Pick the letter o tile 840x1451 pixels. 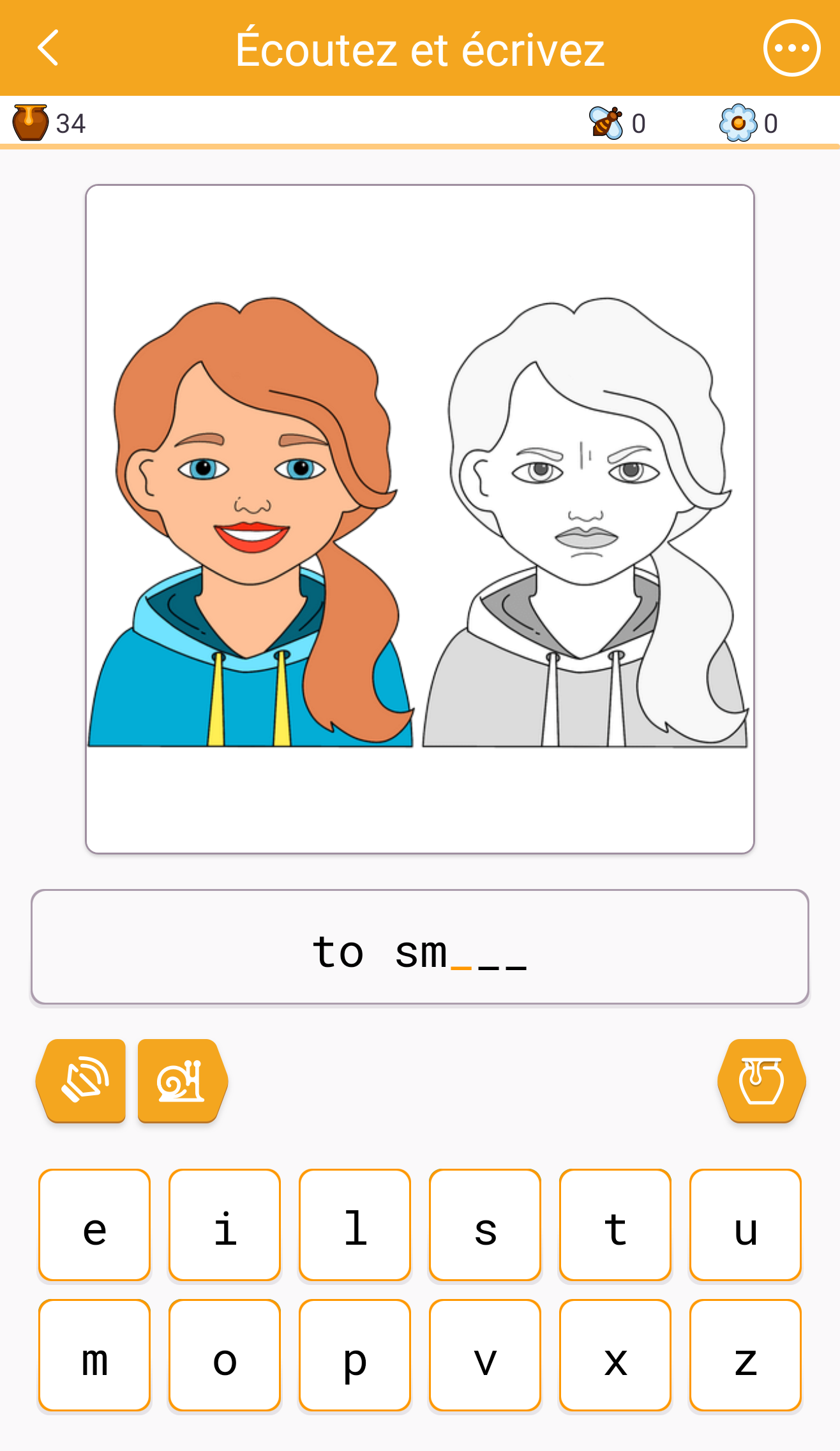click(225, 1355)
